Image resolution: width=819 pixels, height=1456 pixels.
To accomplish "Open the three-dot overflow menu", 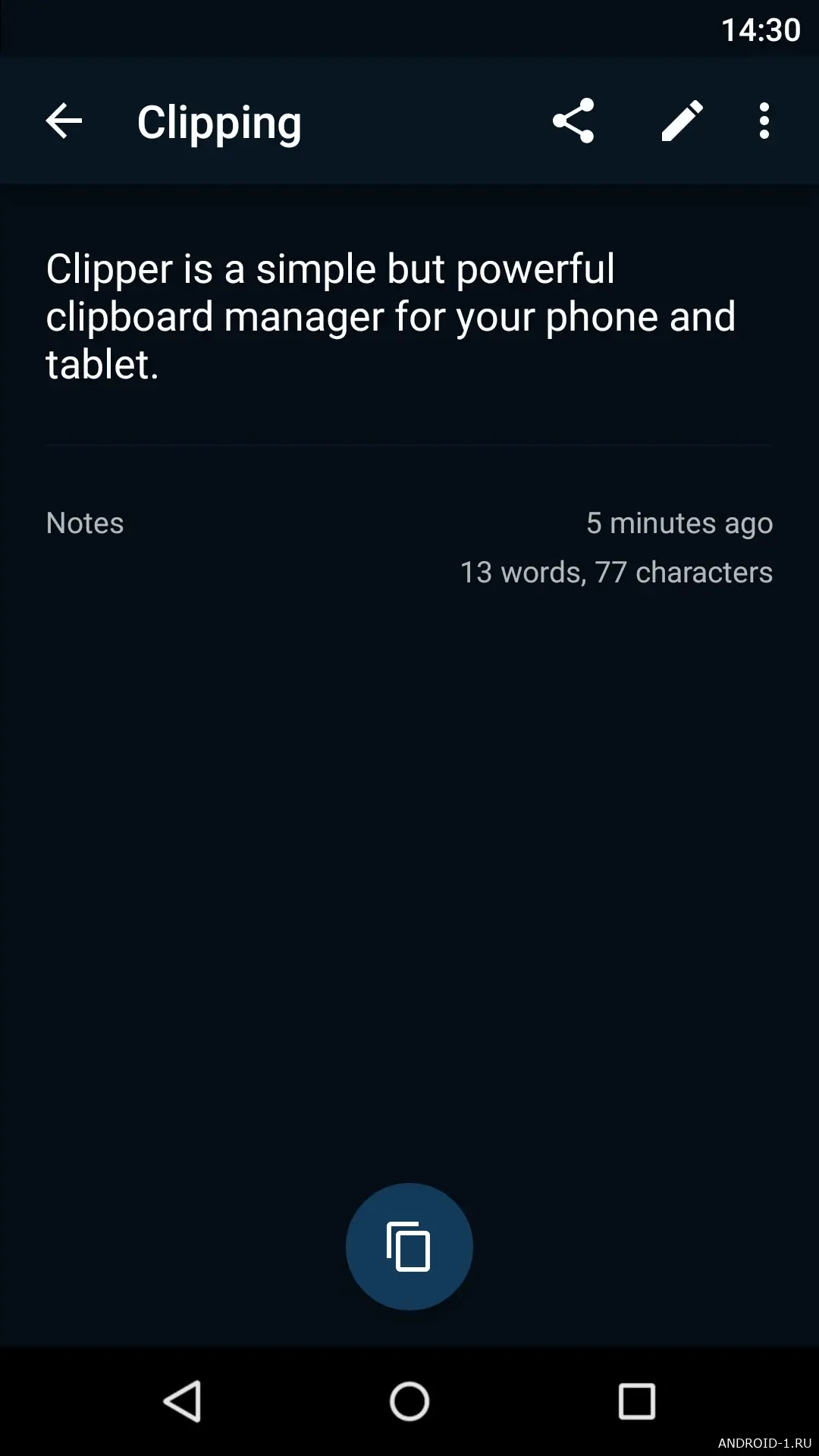I will [764, 121].
